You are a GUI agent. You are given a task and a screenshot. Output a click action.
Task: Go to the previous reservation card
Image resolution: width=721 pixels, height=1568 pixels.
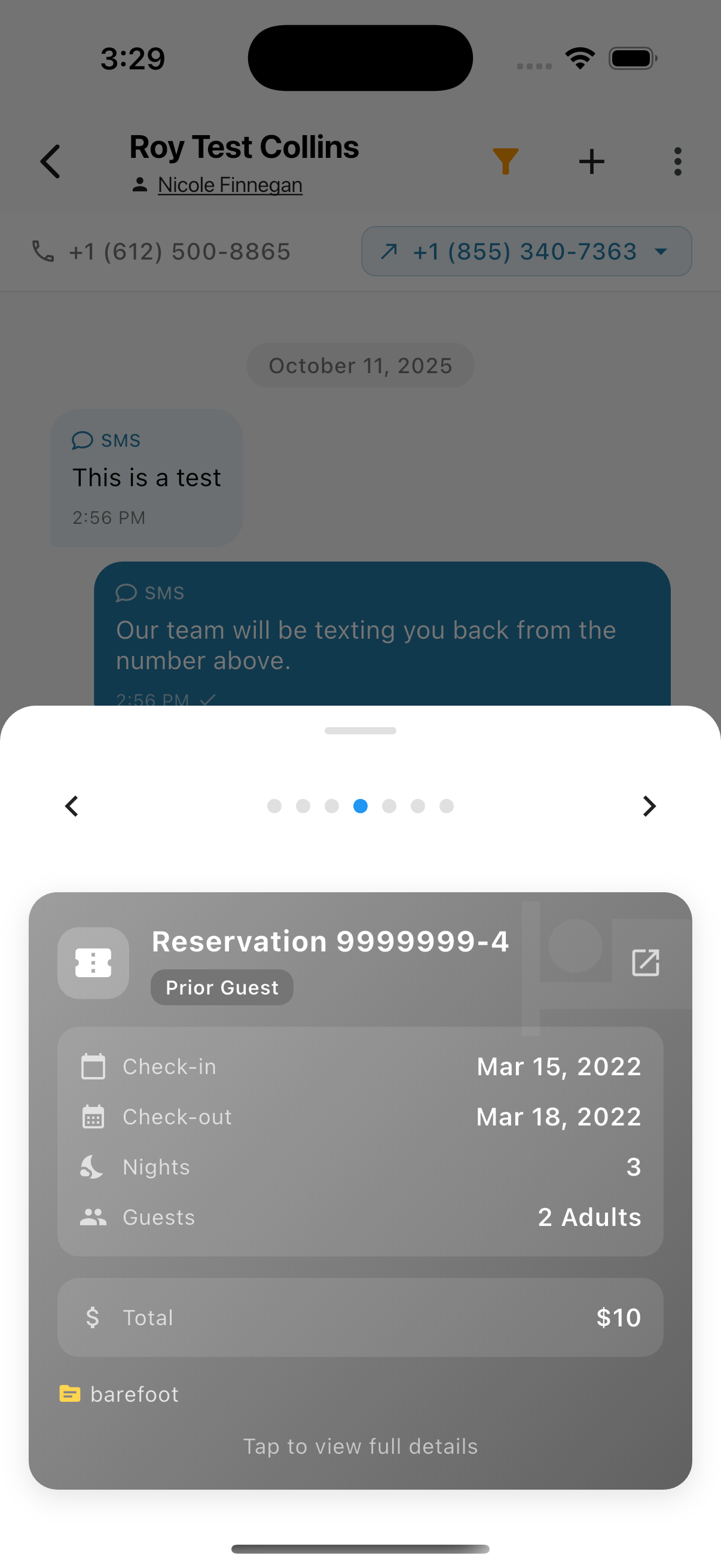point(72,806)
